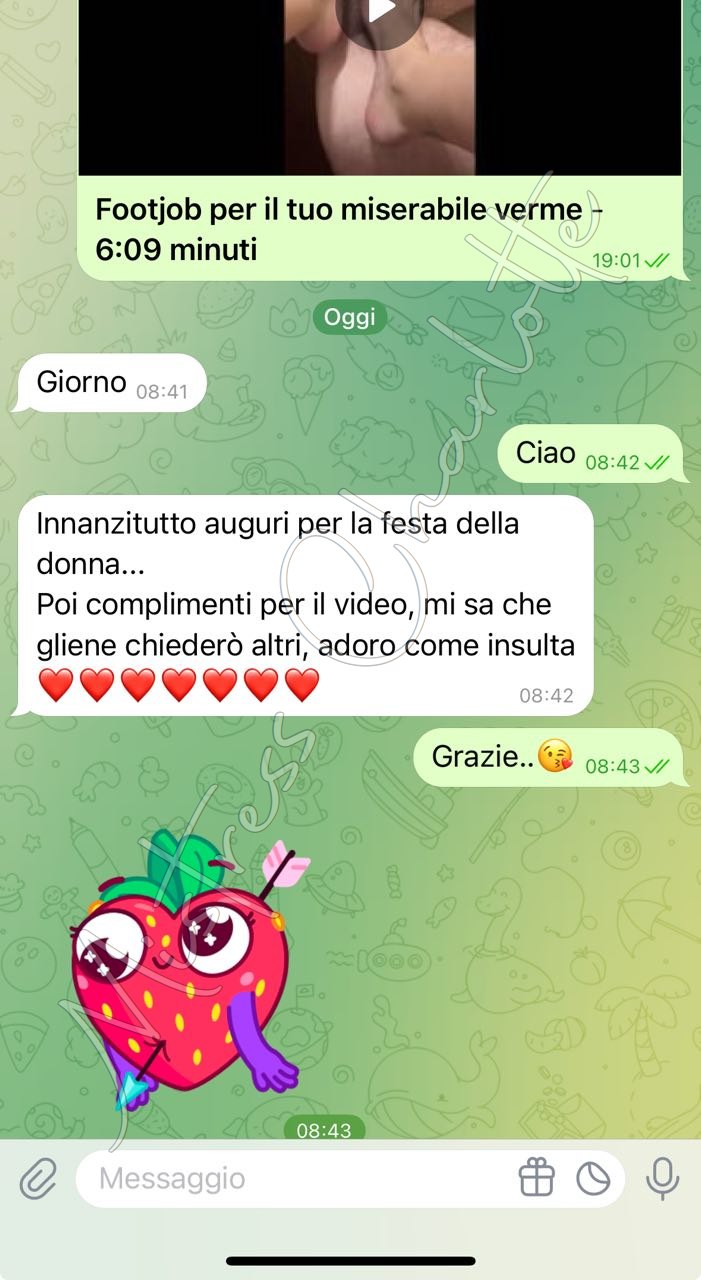Image resolution: width=701 pixels, height=1280 pixels.
Task: Open the sticker panel icon
Action: [593, 1179]
